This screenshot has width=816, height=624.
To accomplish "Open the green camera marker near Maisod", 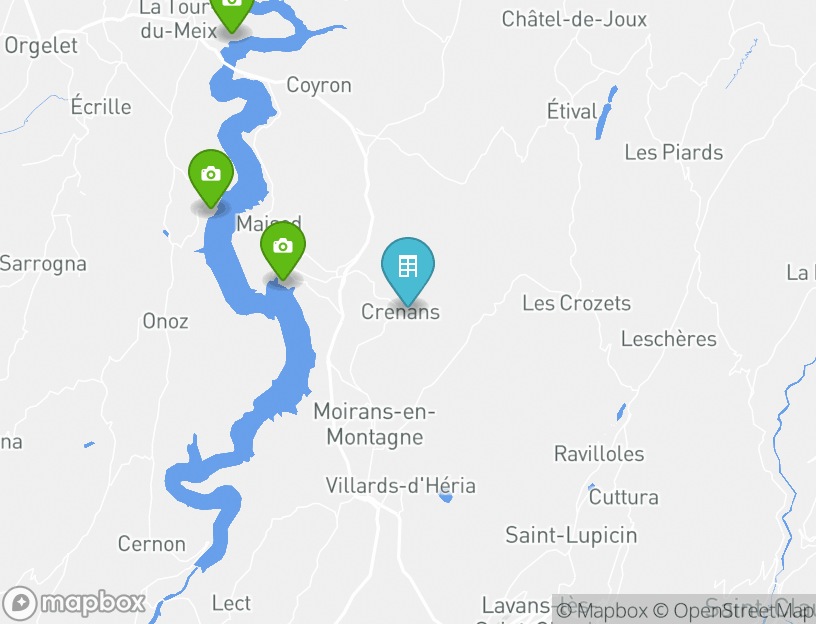I will click(283, 247).
